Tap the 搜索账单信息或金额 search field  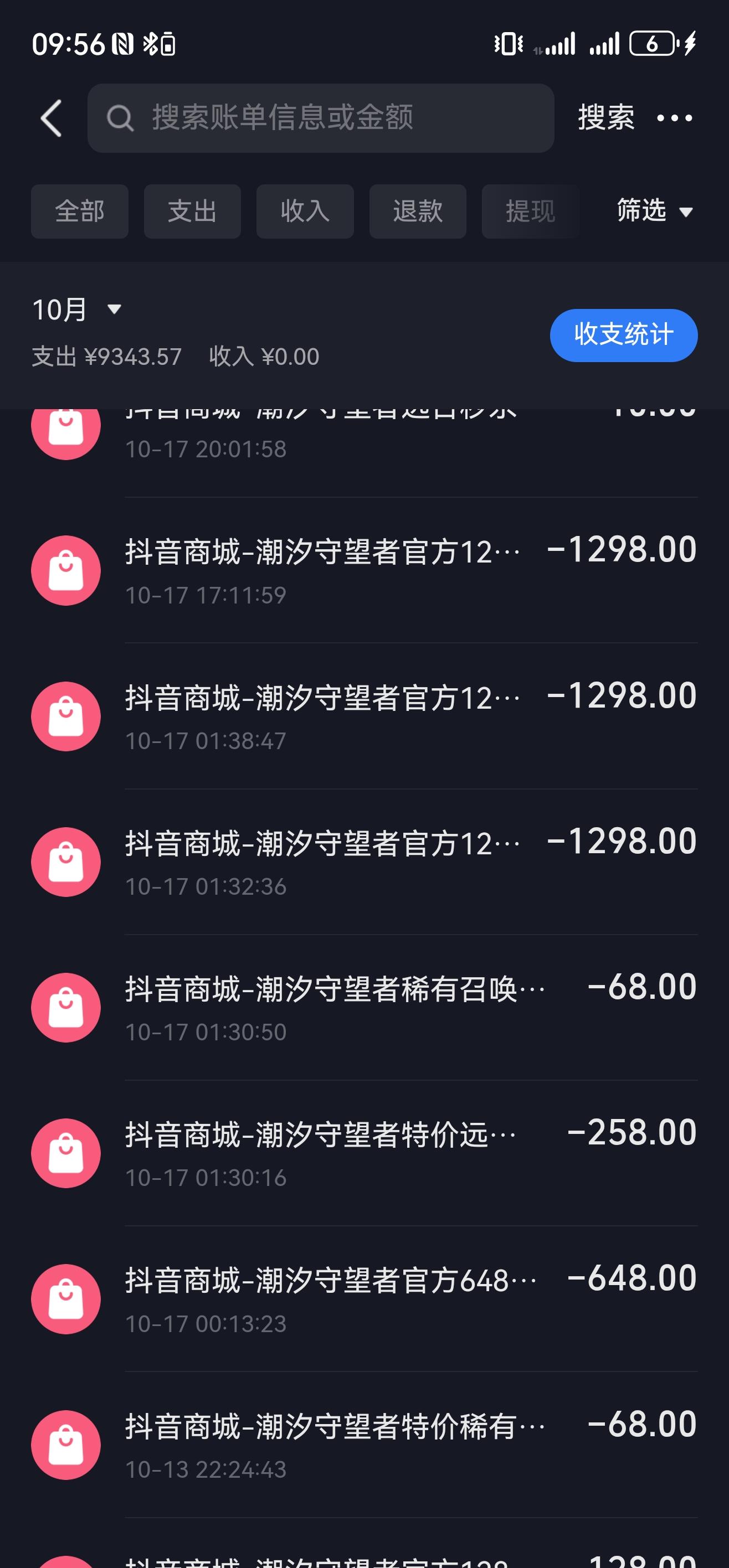[x=320, y=118]
